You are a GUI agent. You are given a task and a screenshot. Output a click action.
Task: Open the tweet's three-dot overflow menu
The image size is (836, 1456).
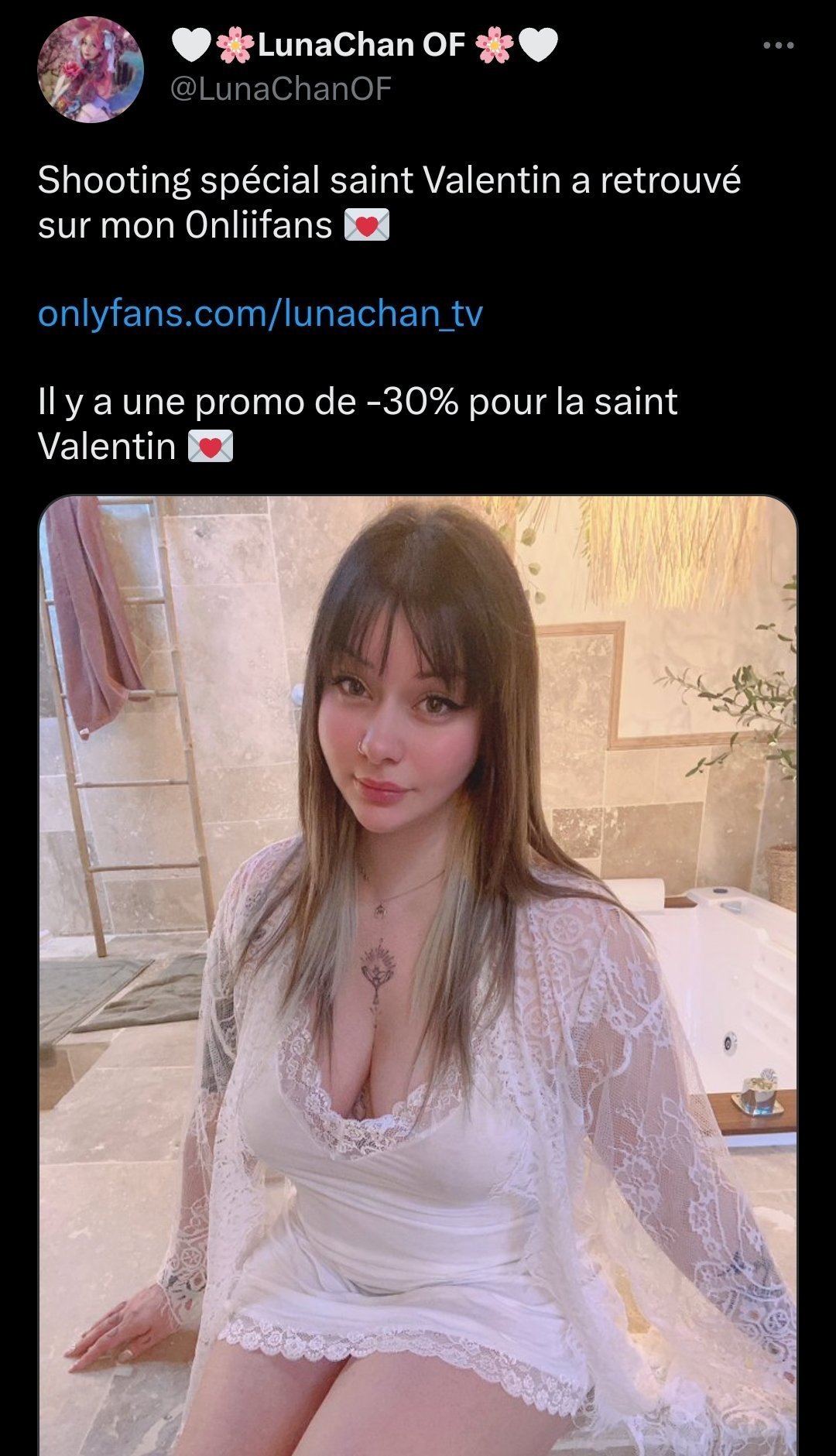(778, 46)
